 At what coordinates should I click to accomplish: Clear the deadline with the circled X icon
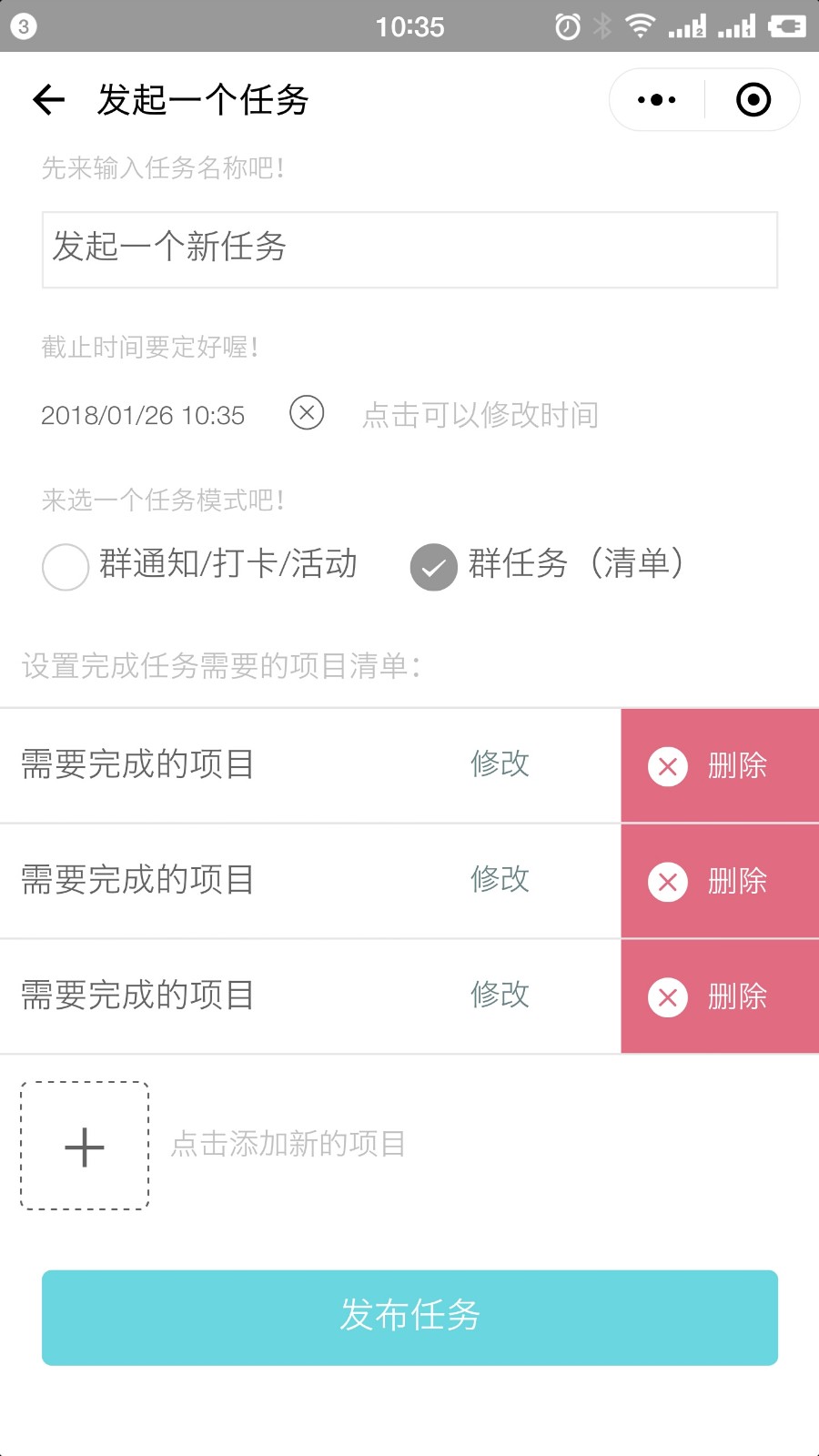(307, 413)
